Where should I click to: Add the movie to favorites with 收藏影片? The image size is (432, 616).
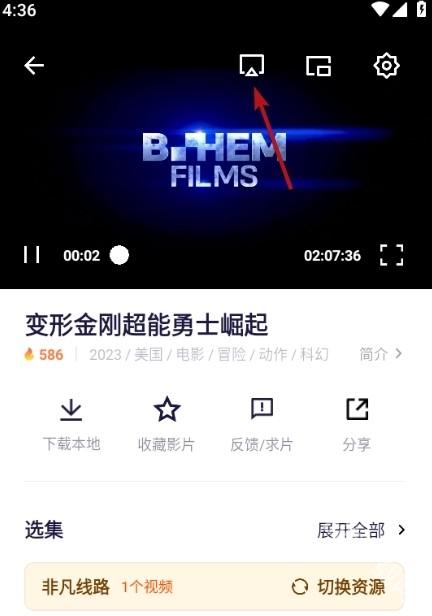[167, 425]
